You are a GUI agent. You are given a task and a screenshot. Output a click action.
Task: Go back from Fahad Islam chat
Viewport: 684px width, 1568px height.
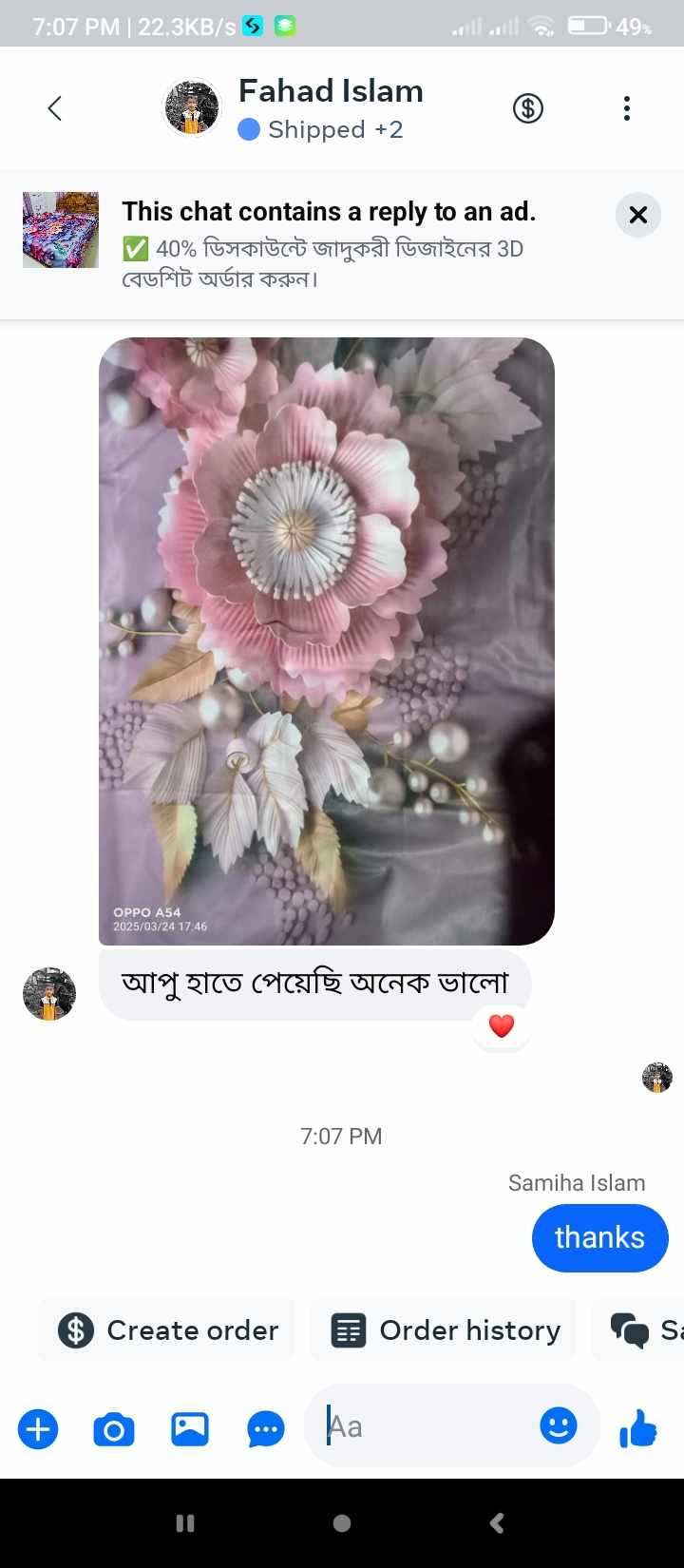tap(55, 108)
